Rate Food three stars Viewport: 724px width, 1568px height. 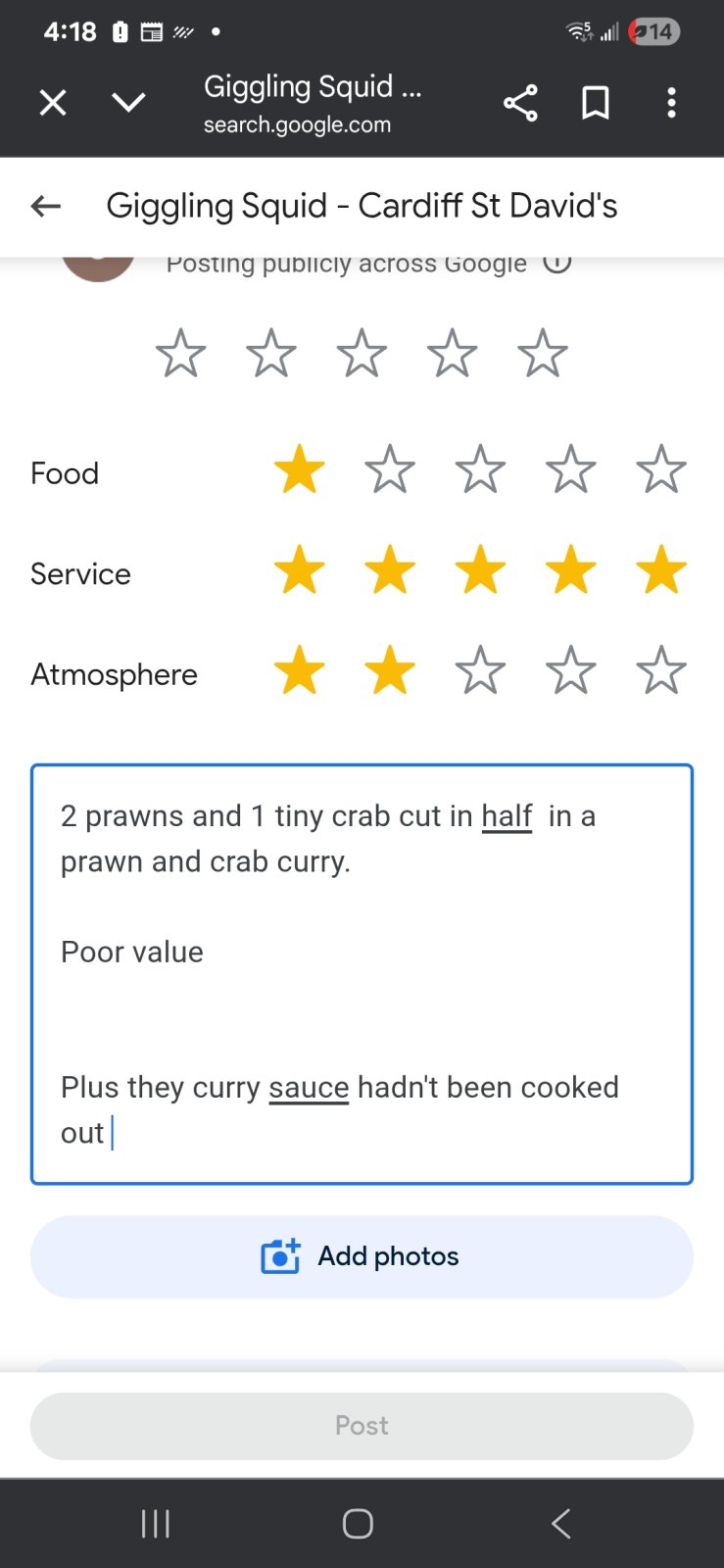click(x=480, y=470)
